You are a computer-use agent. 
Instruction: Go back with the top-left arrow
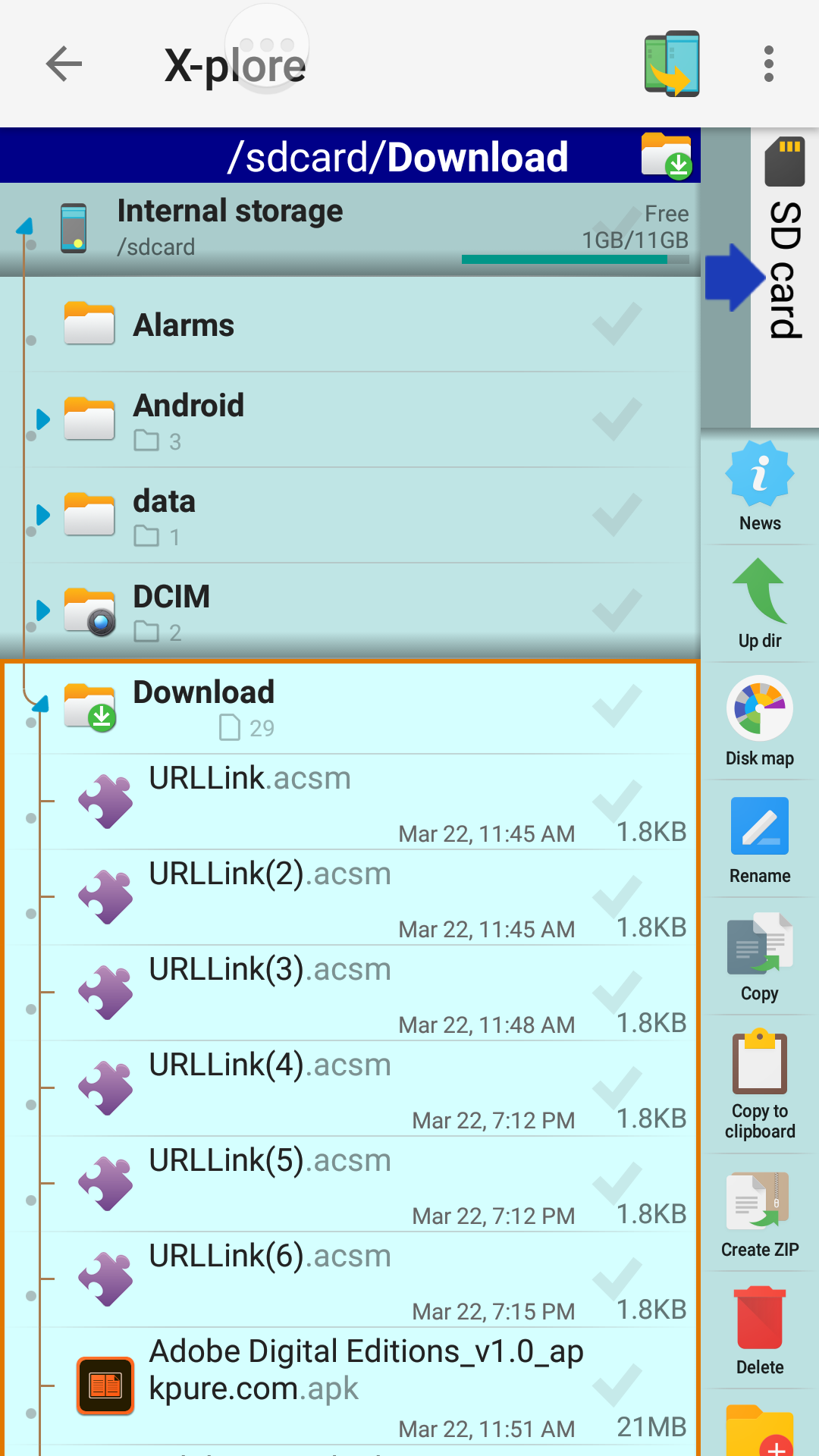64,64
